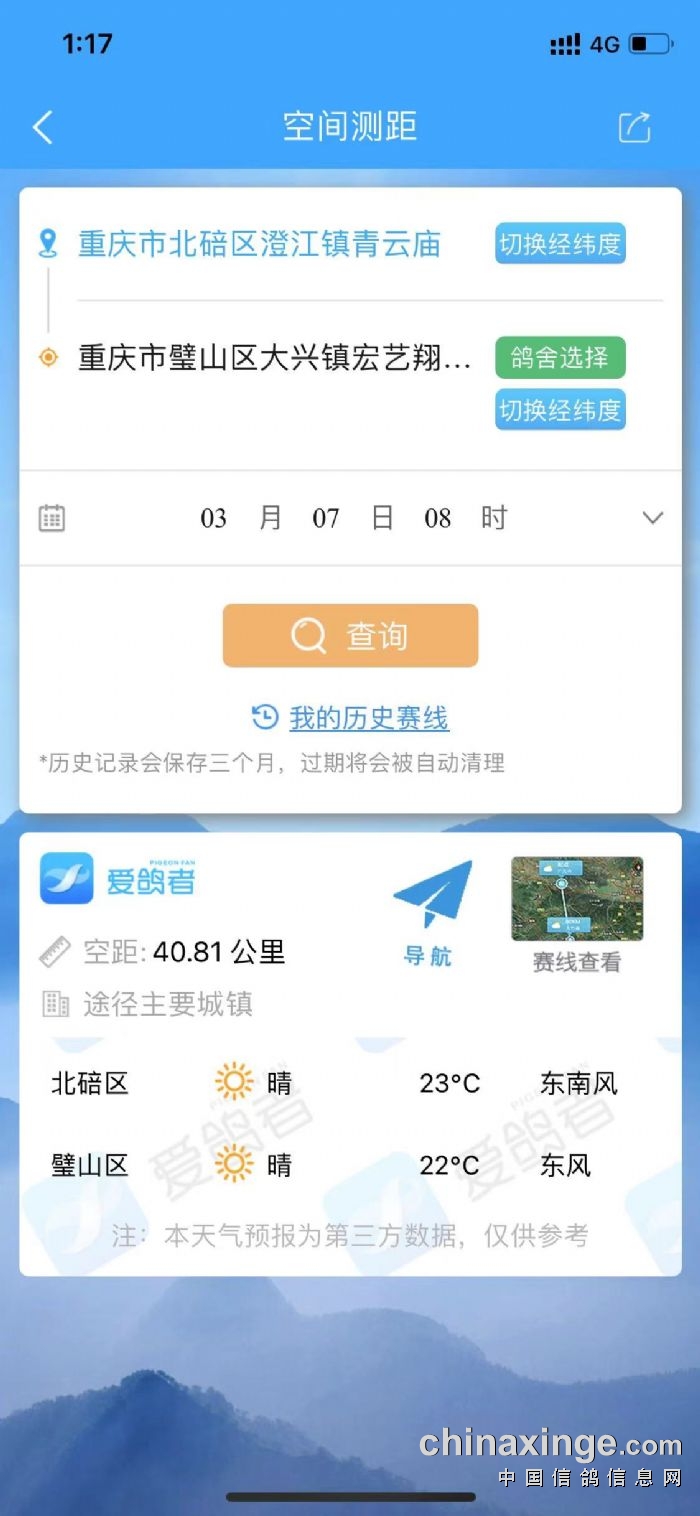Go back using the top-left arrow

(x=42, y=127)
